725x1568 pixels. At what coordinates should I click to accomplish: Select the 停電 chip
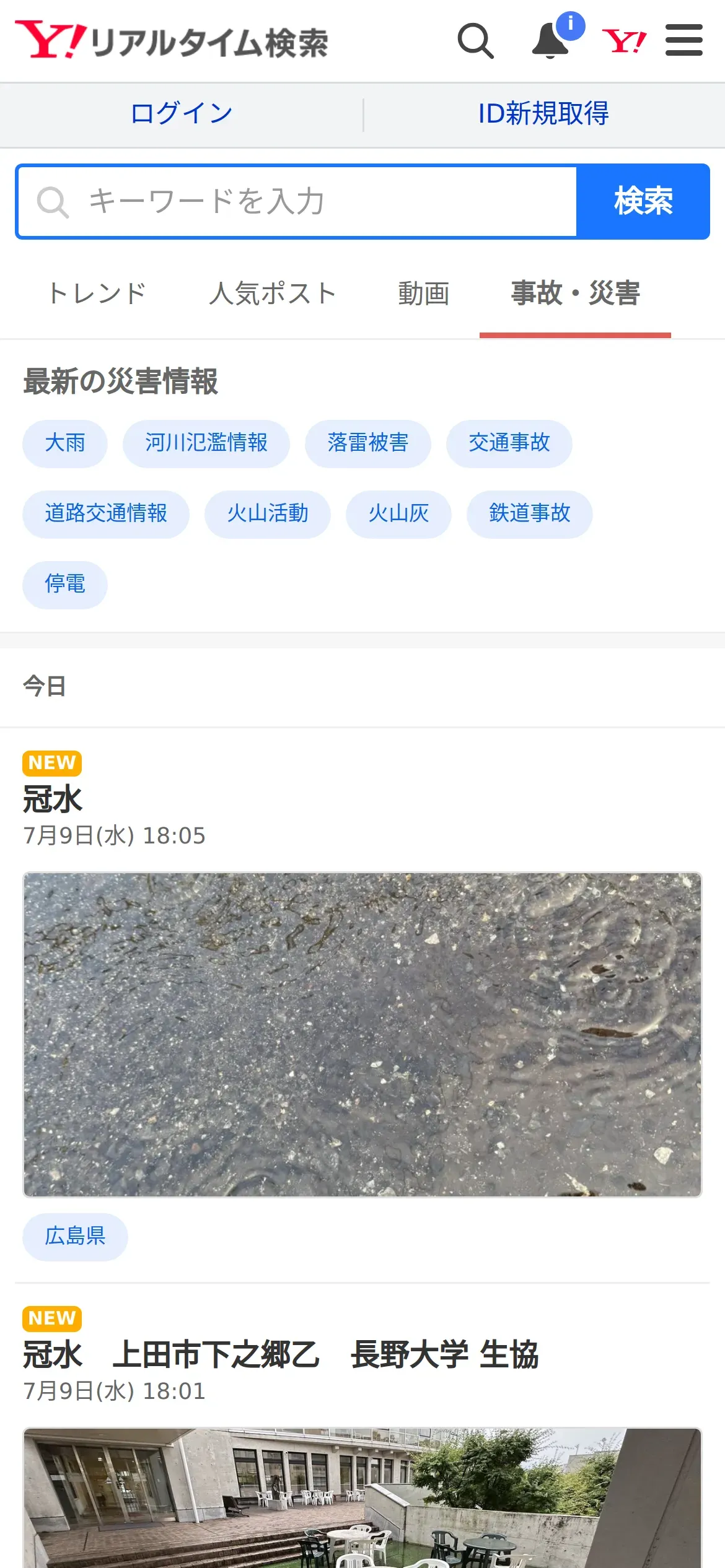click(65, 585)
